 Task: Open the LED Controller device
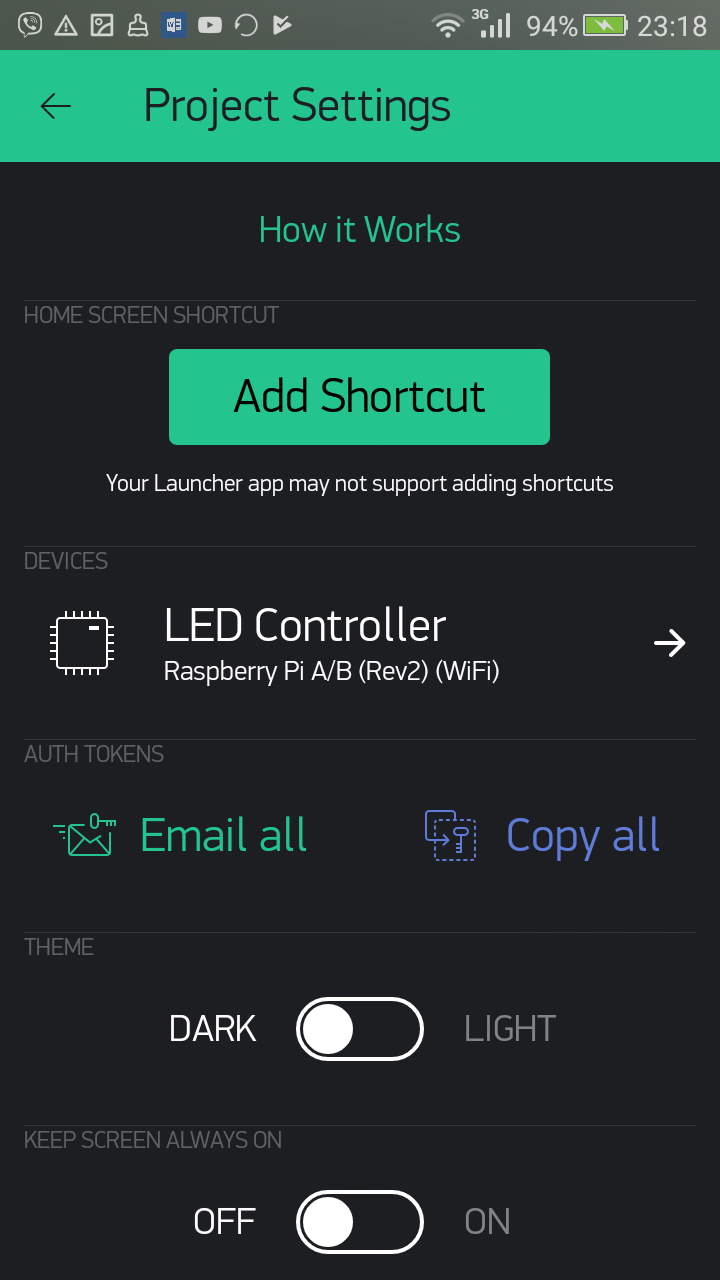click(360, 643)
